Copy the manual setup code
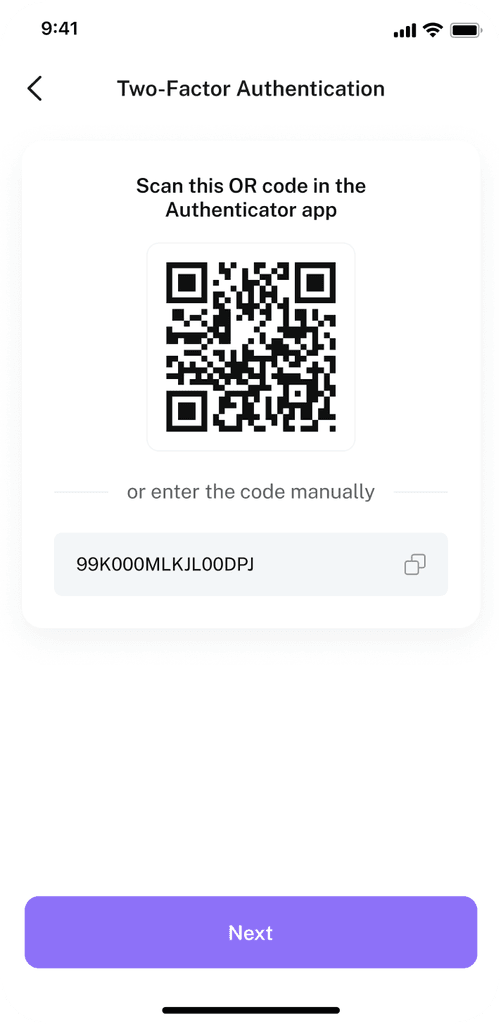501x1024 pixels. point(415,564)
